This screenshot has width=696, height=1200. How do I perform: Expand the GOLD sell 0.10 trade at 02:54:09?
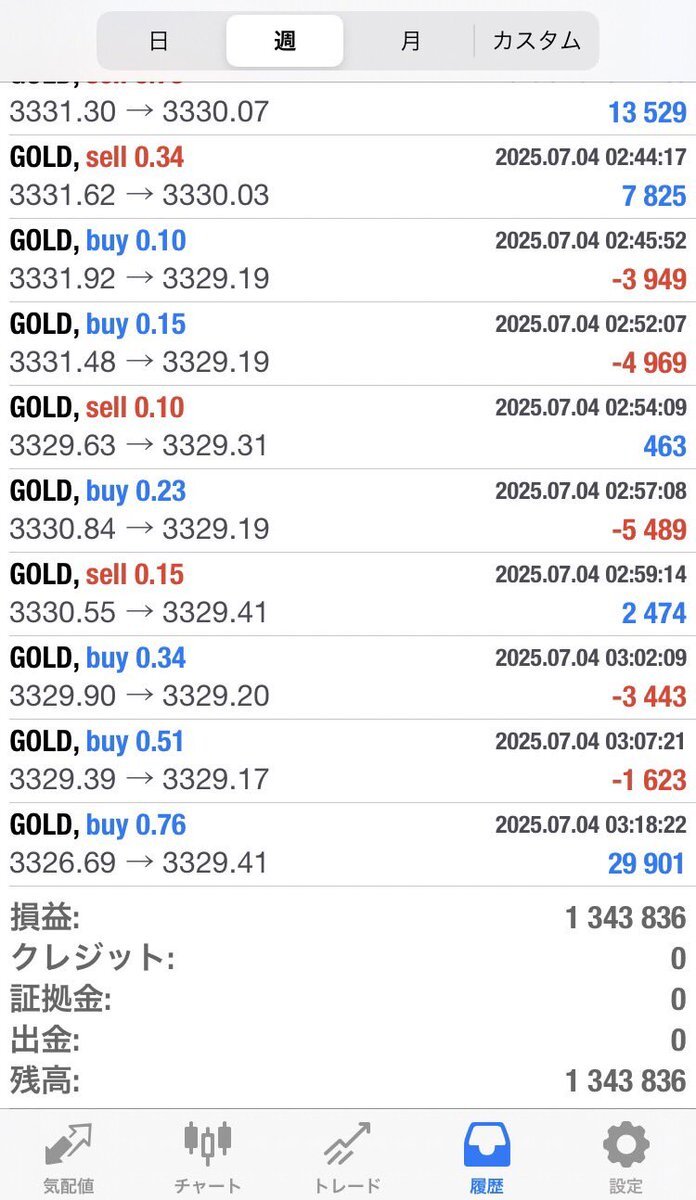tap(348, 428)
